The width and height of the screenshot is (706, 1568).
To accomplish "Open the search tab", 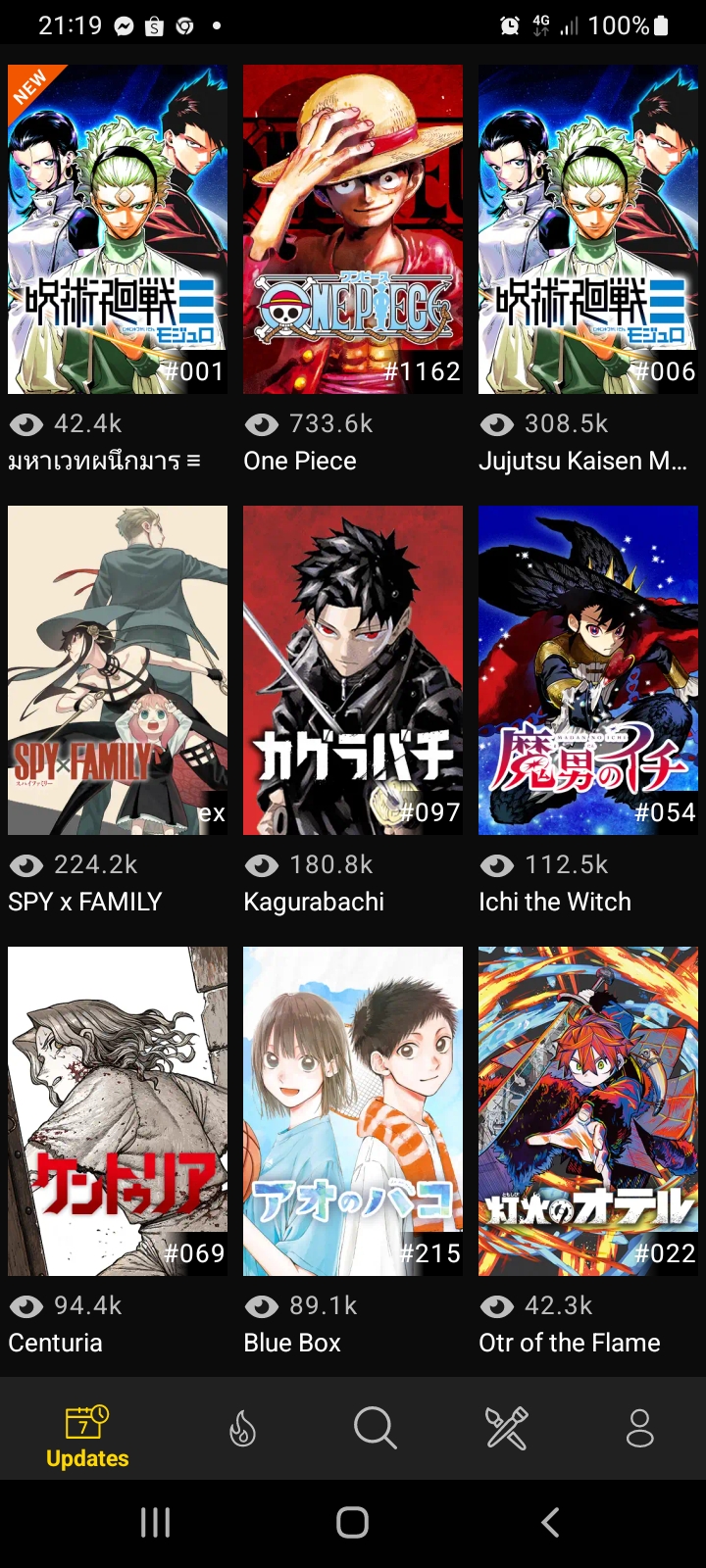I will [375, 1429].
